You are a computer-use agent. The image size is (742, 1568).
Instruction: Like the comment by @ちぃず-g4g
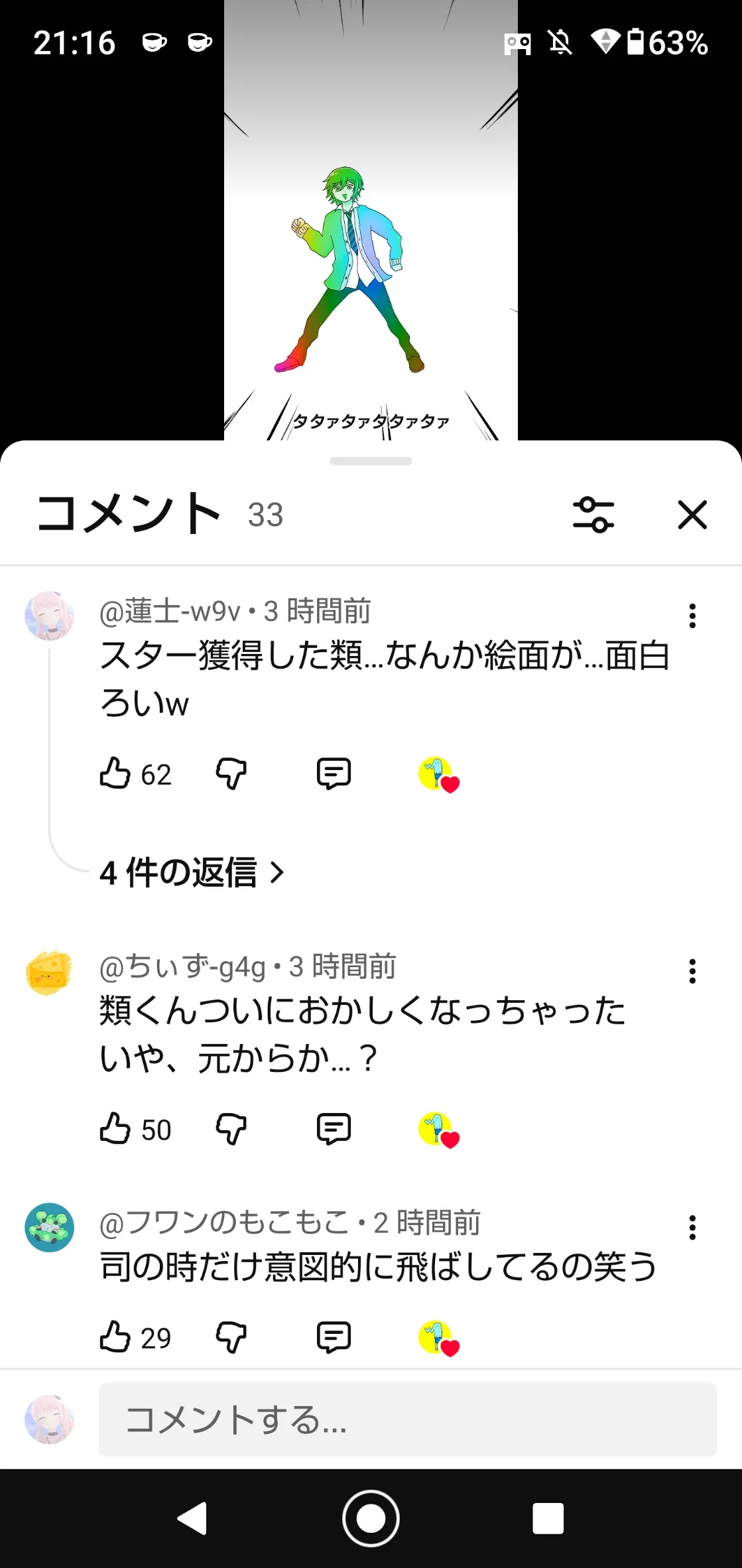click(x=115, y=1129)
